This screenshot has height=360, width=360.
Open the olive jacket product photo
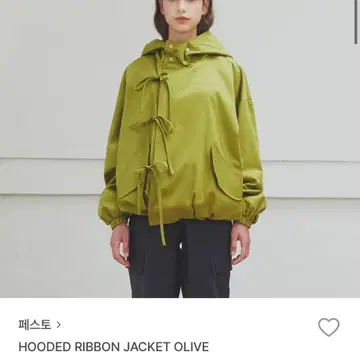pyautogui.click(x=180, y=149)
